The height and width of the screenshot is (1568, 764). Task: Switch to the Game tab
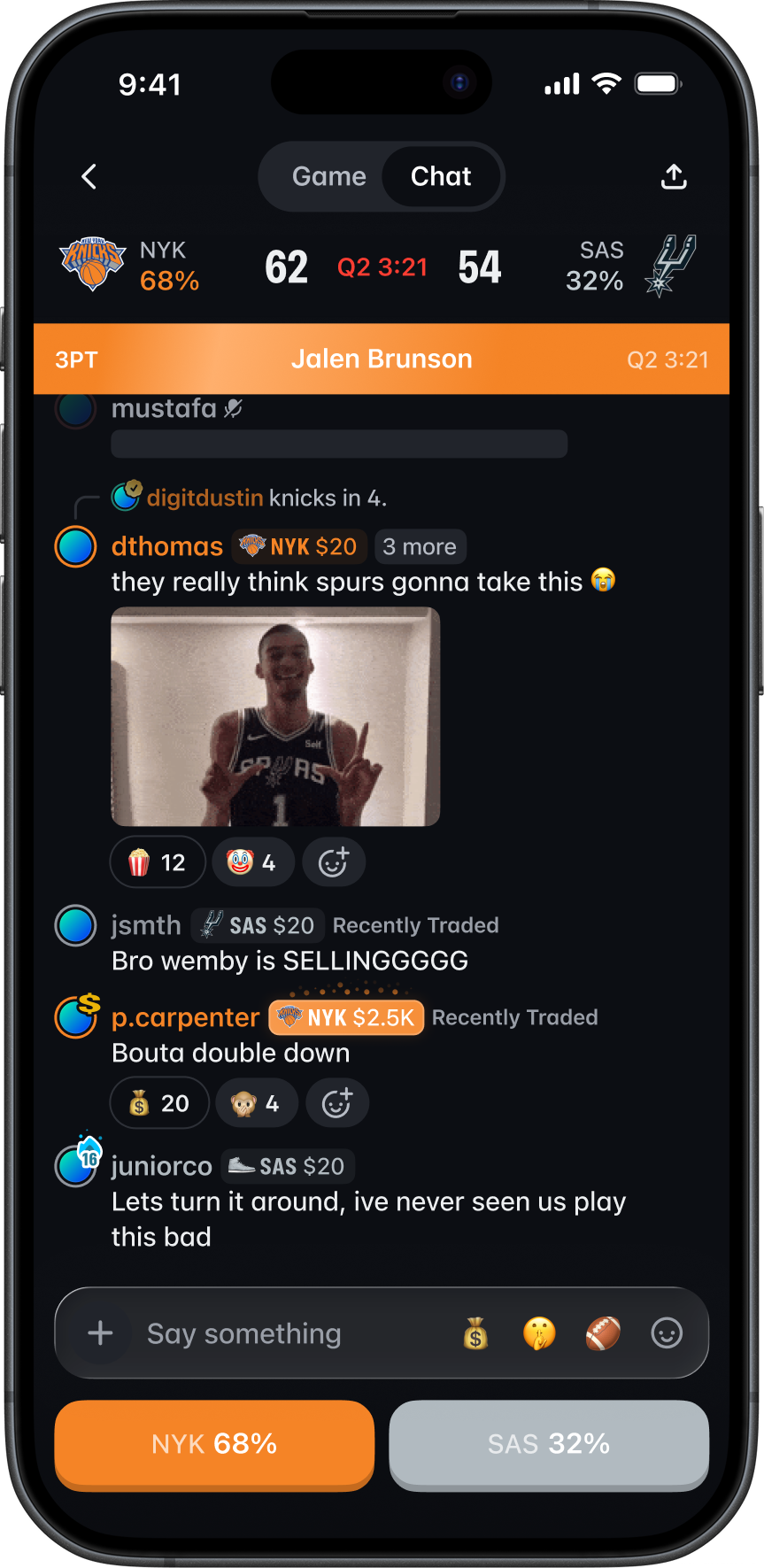328,176
